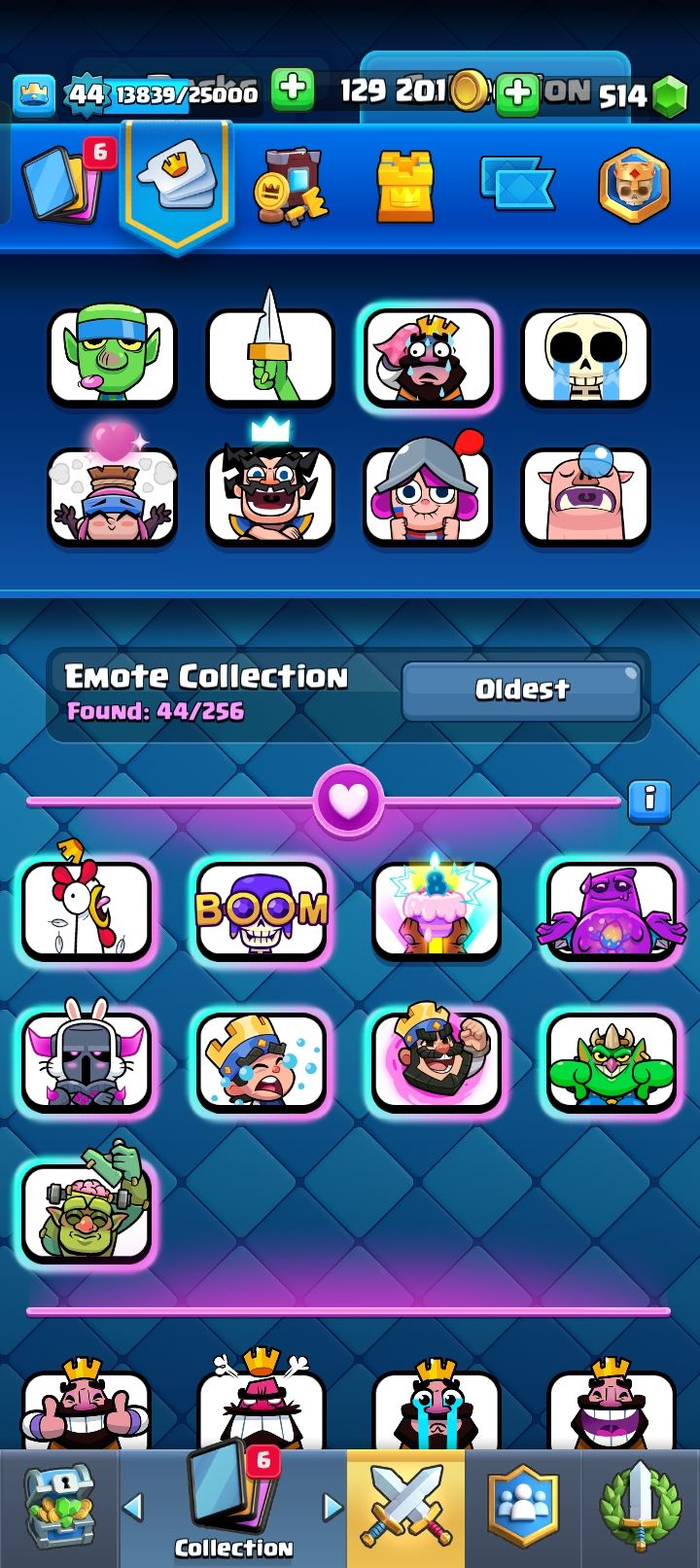The image size is (700, 1568).
Task: Pick the birthday cake emote
Action: coord(436,910)
